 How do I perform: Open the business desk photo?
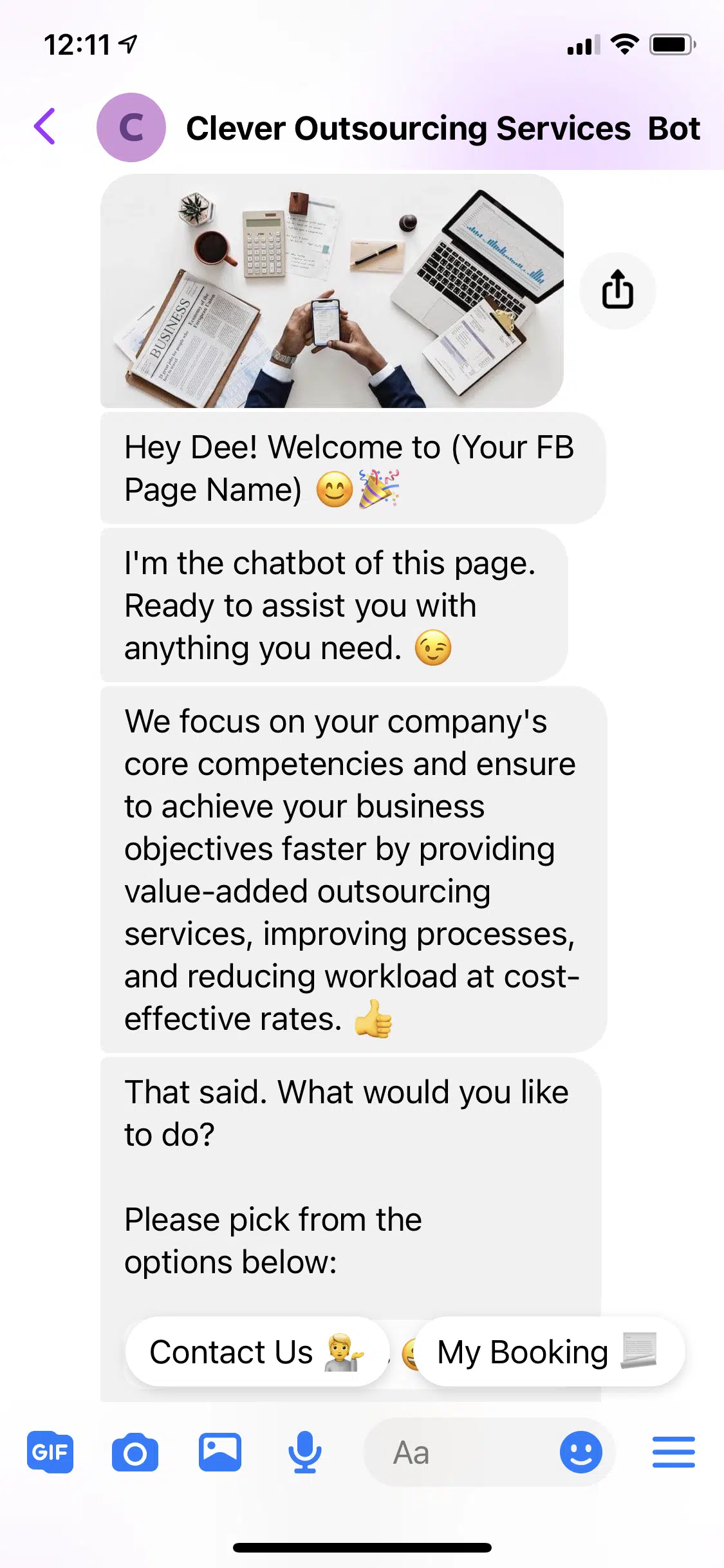[331, 290]
